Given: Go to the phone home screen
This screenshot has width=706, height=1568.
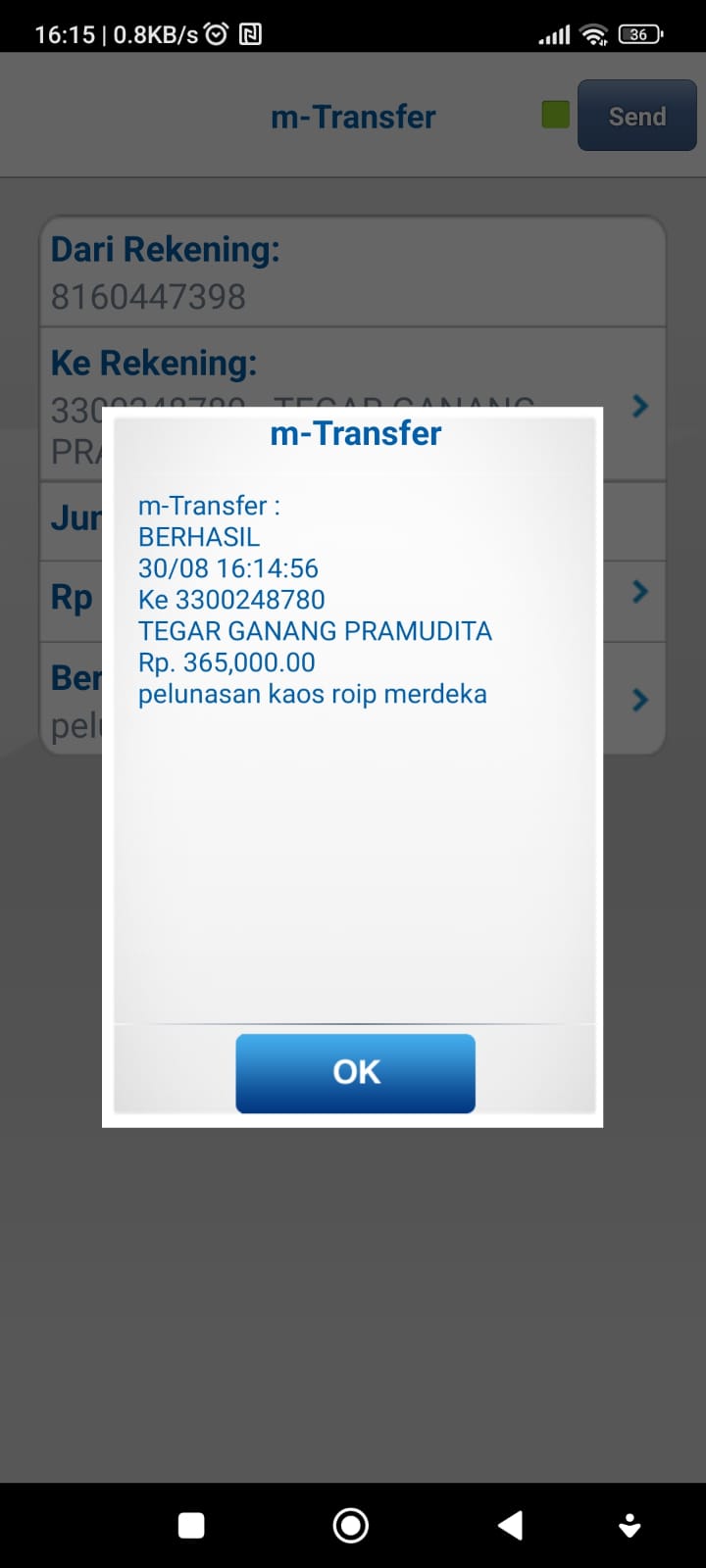Looking at the screenshot, I should (x=351, y=1525).
